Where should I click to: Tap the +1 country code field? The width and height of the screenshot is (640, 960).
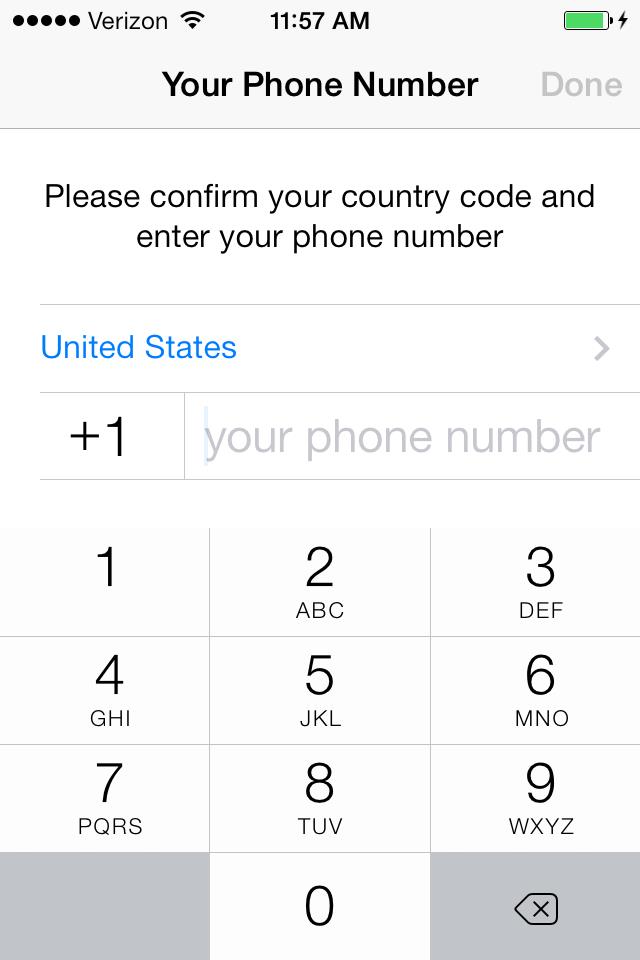(x=100, y=437)
